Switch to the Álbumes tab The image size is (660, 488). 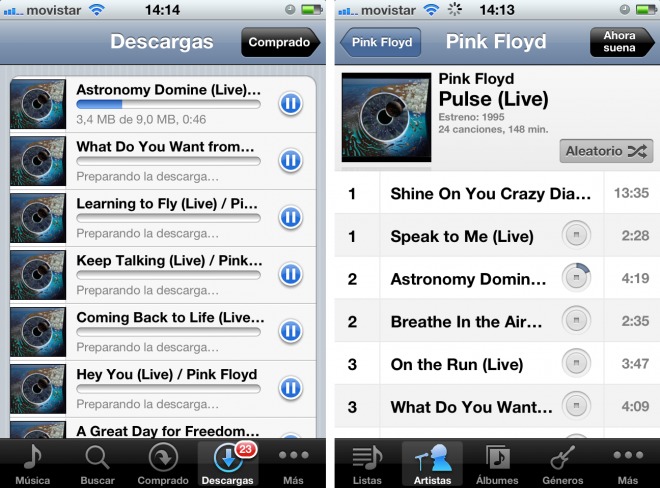point(497,464)
